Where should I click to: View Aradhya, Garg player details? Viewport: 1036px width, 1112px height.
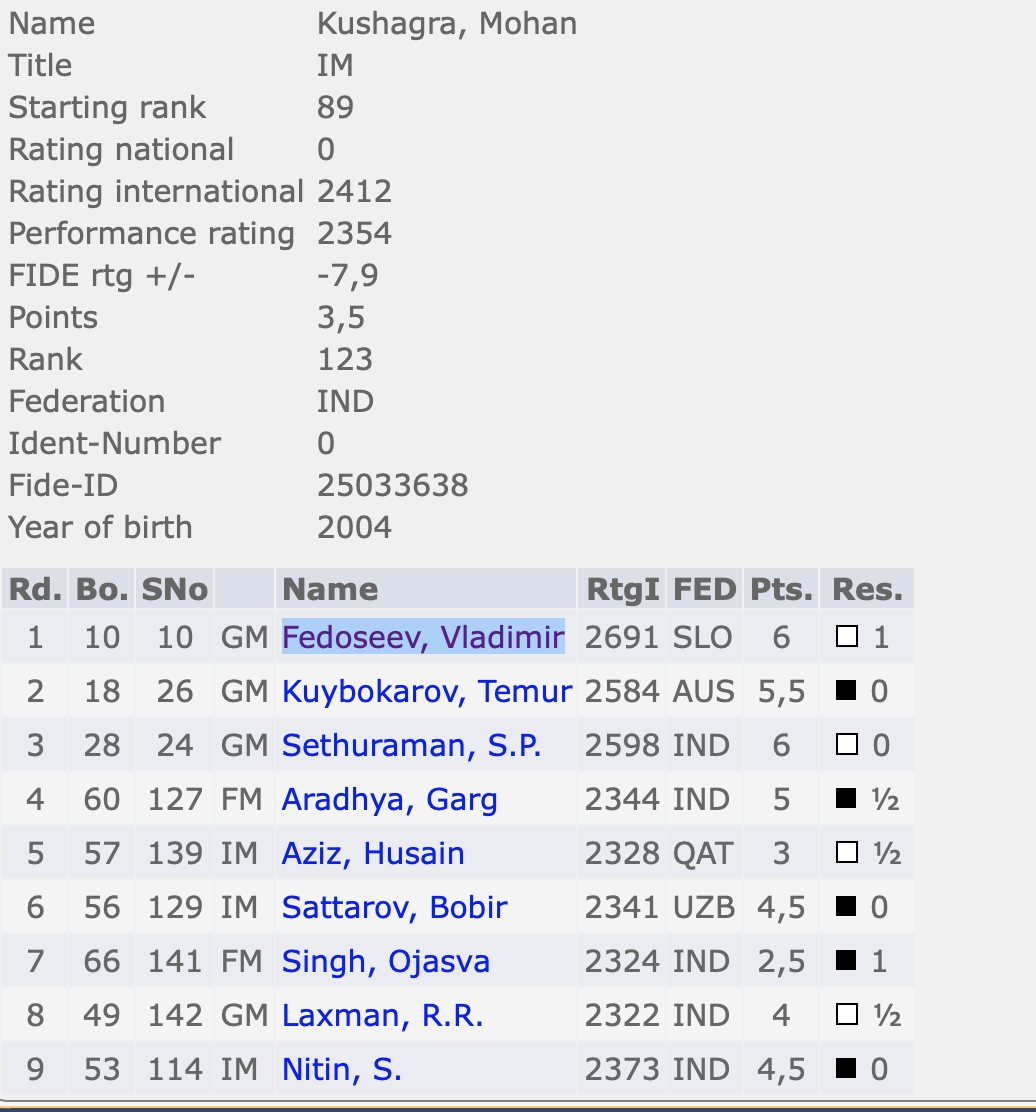[x=389, y=799]
